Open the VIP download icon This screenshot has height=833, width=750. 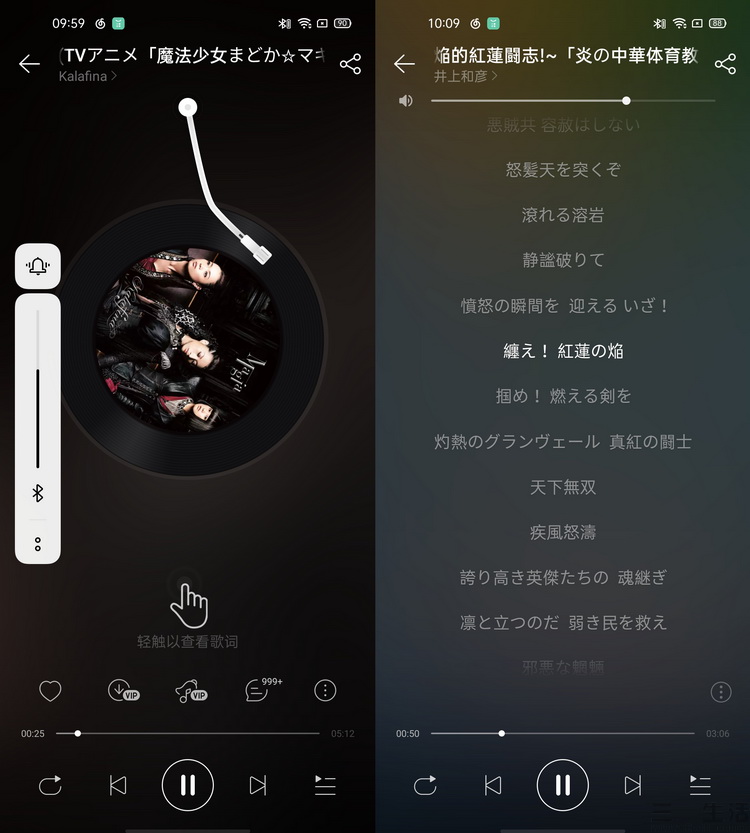(120, 690)
